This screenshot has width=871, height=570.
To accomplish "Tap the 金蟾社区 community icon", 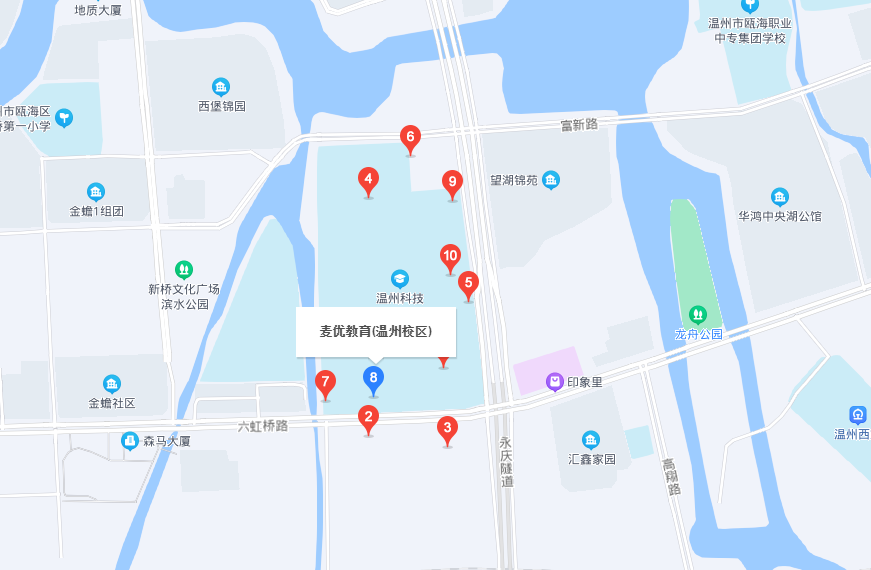I will 112,384.
